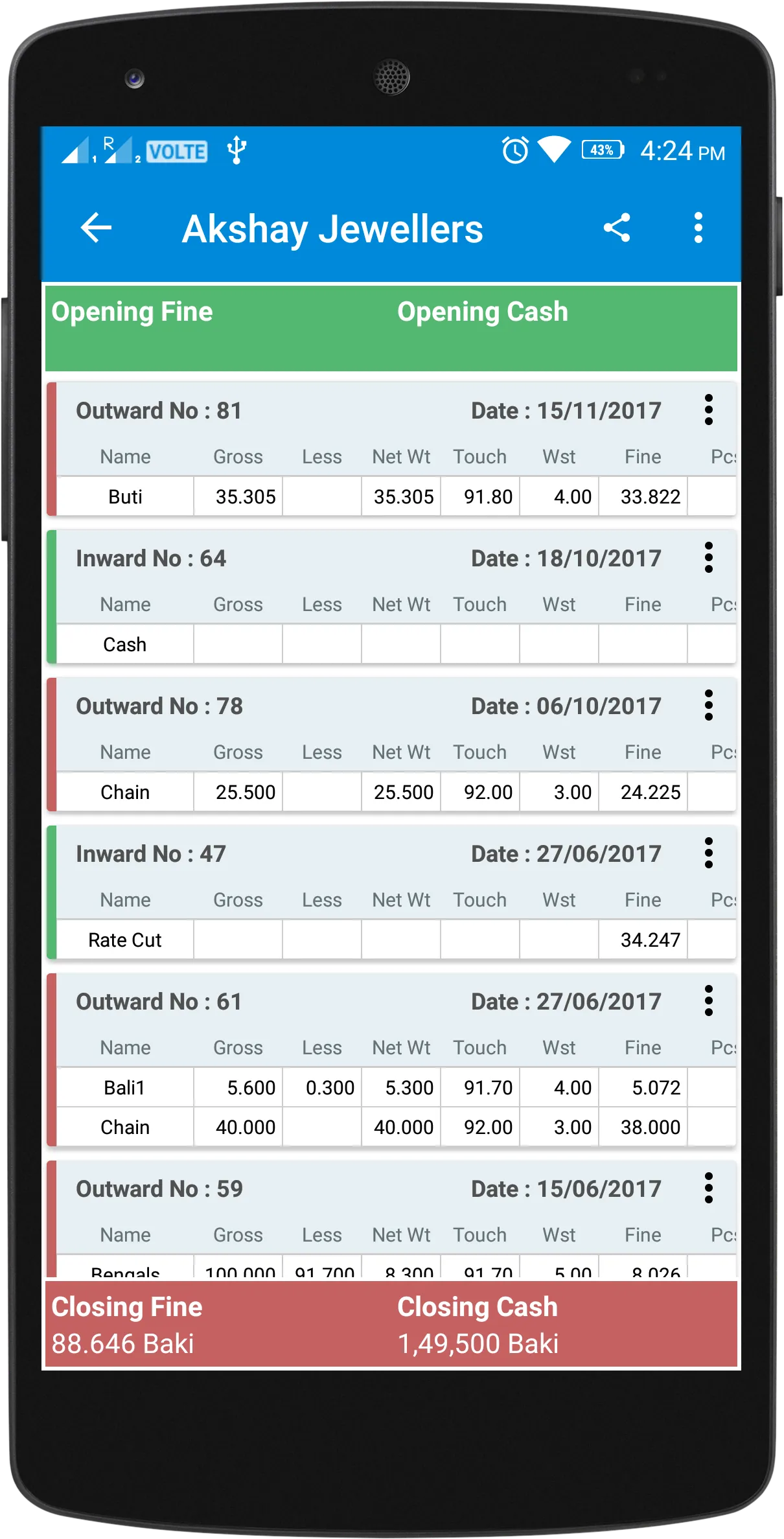Viewport: 784px width, 1539px height.
Task: Open the Outward No 81 Buti entry
Action: pos(125,497)
